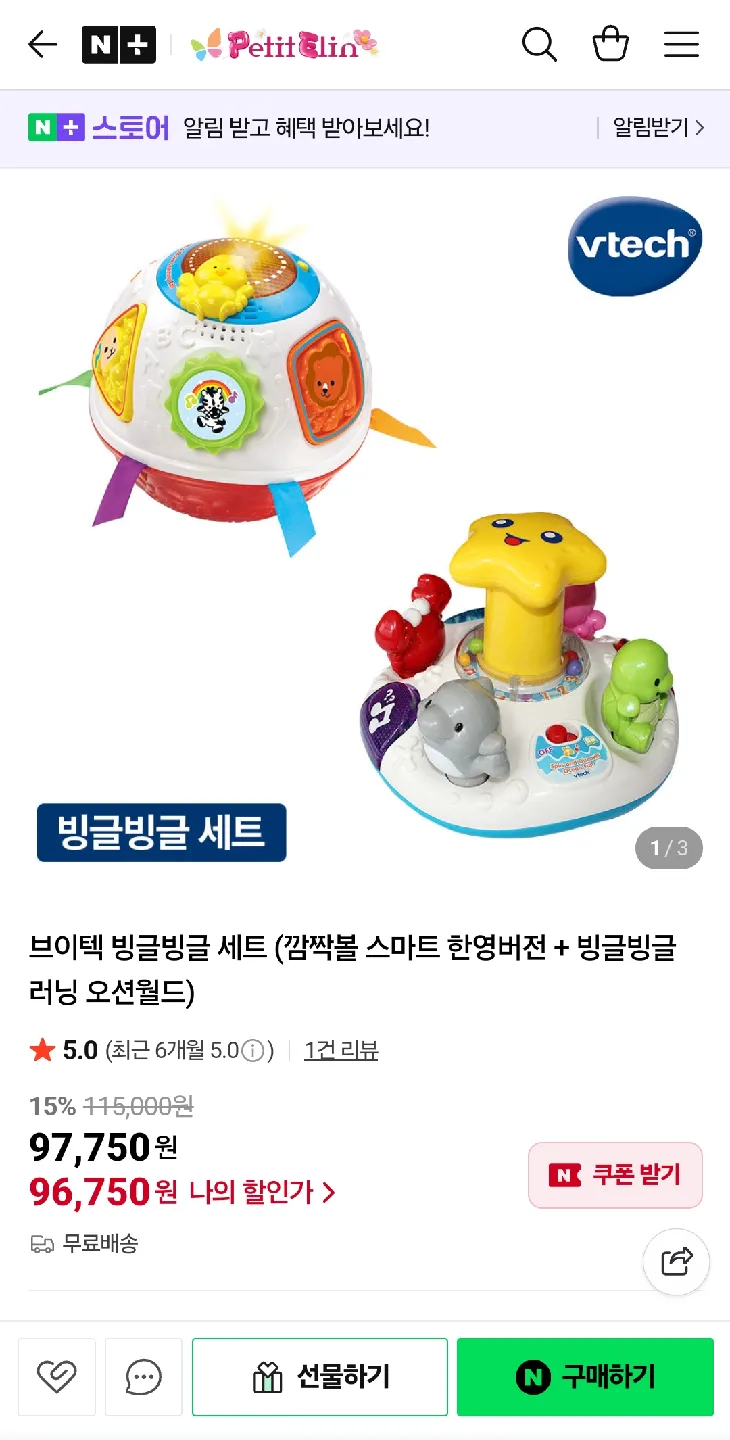
Task: Tap 선물하기 to send as gift
Action: 320,1377
